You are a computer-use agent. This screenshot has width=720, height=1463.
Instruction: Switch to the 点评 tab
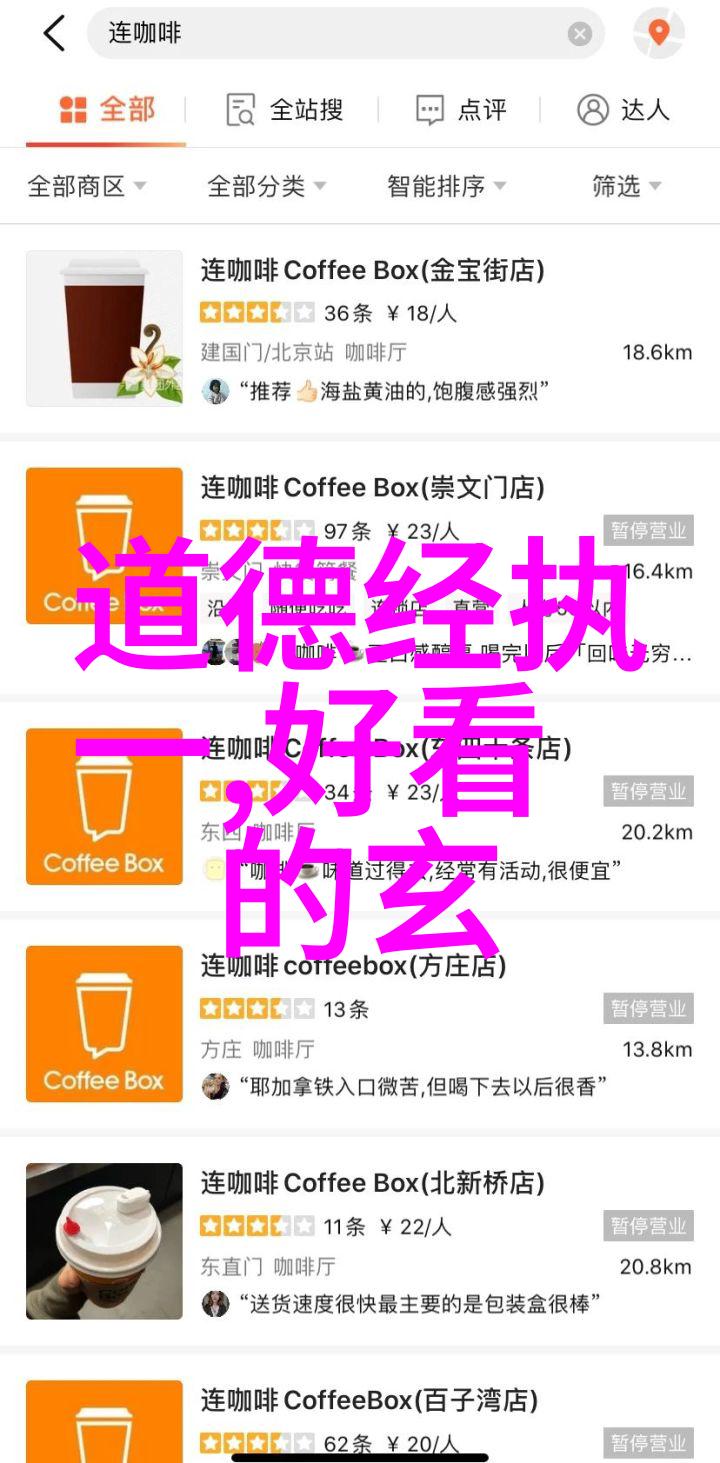(461, 110)
